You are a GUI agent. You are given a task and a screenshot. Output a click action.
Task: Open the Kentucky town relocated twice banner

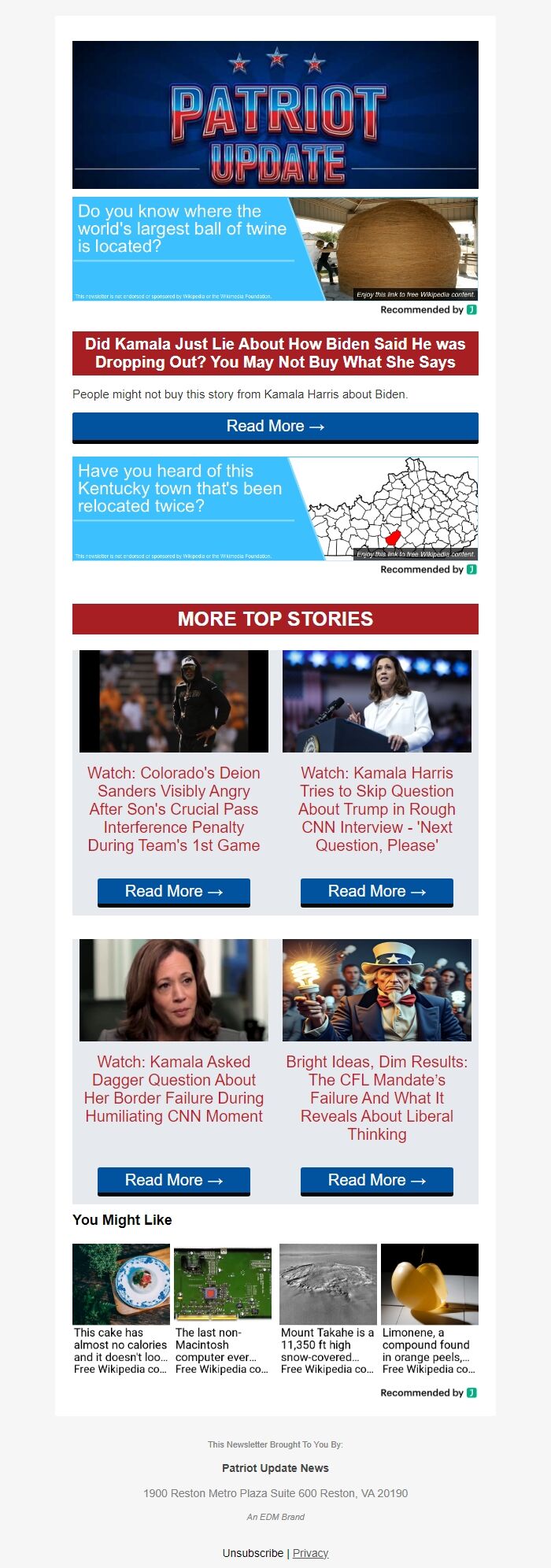[275, 508]
